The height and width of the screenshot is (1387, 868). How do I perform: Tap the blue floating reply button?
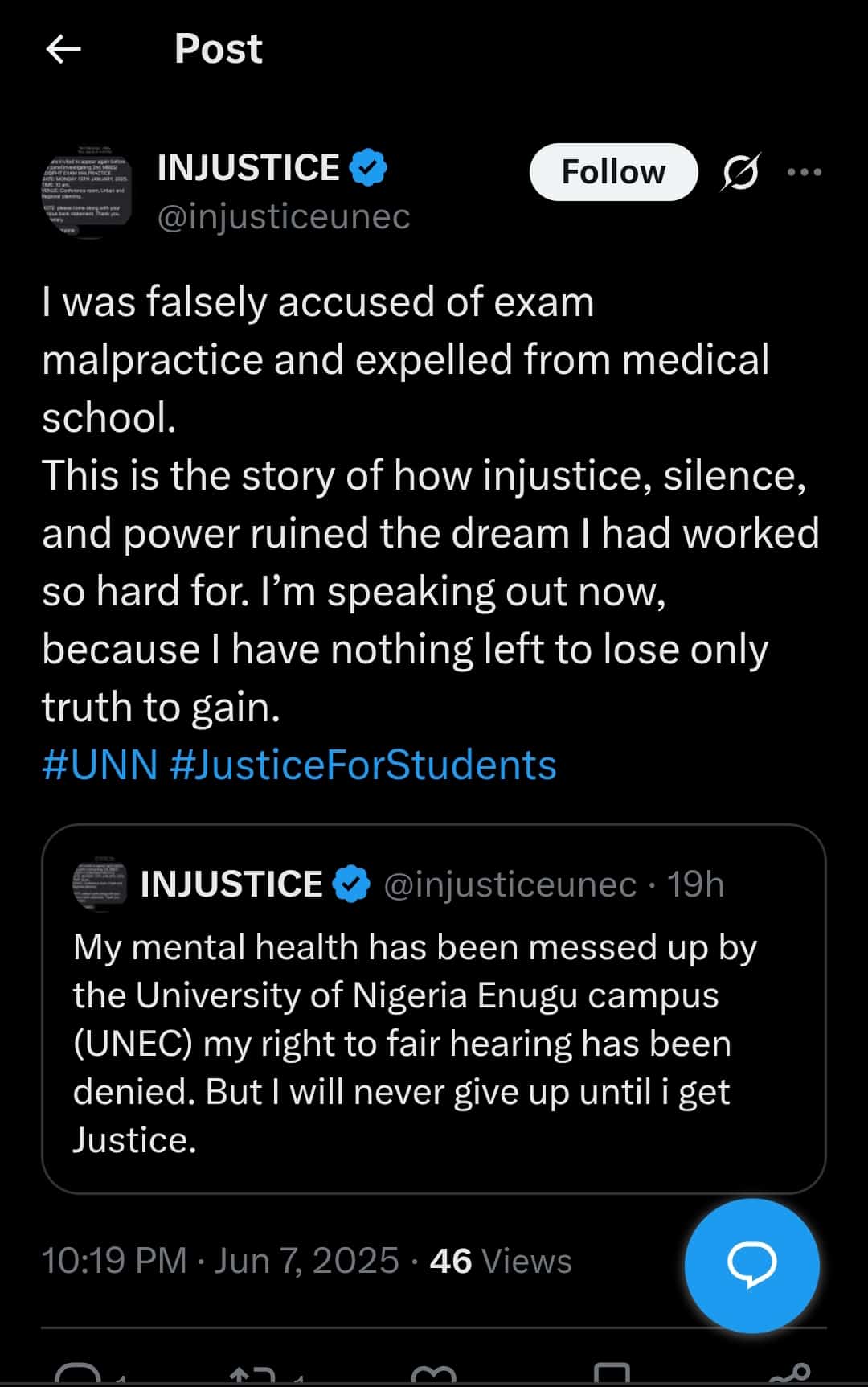[x=751, y=1265]
